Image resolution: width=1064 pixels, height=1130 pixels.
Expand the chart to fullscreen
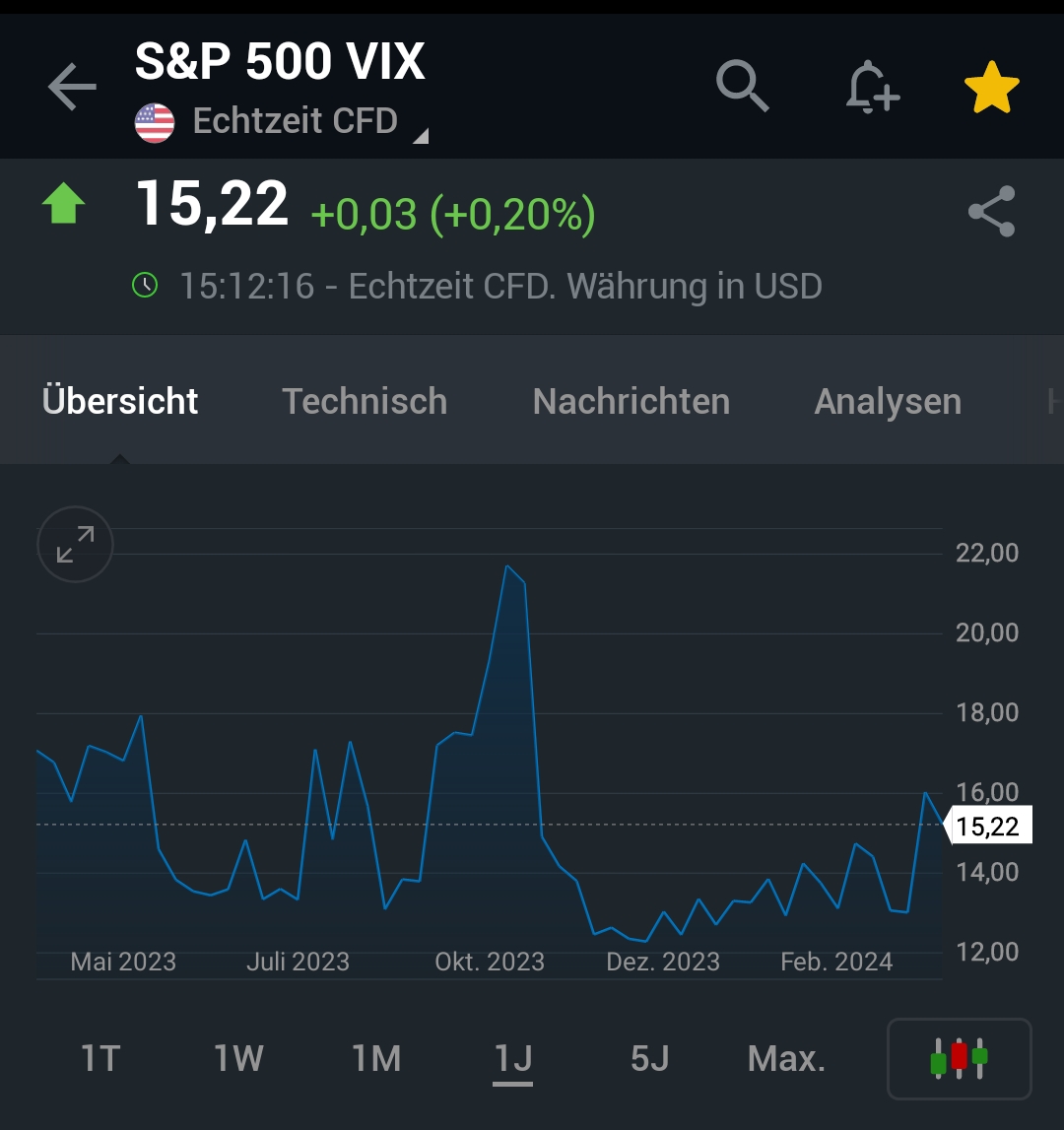click(75, 544)
